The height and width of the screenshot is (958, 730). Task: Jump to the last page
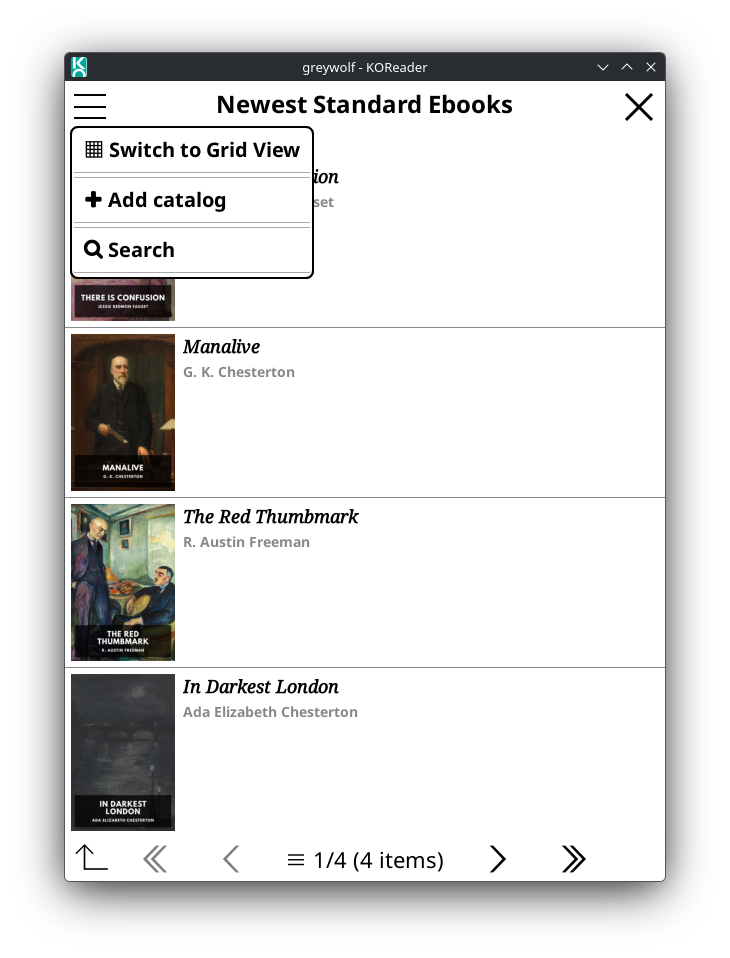(x=573, y=859)
